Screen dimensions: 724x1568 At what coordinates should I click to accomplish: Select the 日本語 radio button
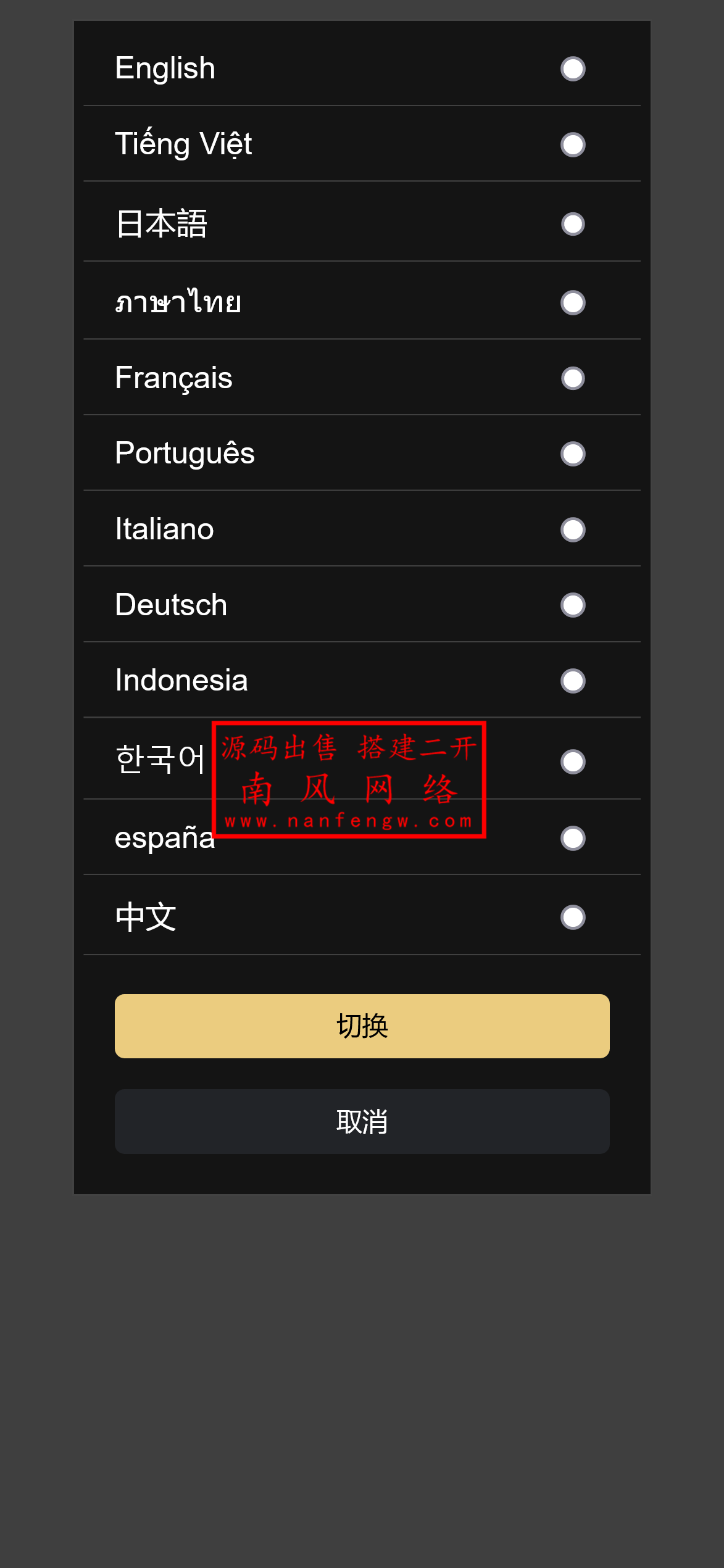pyautogui.click(x=572, y=224)
